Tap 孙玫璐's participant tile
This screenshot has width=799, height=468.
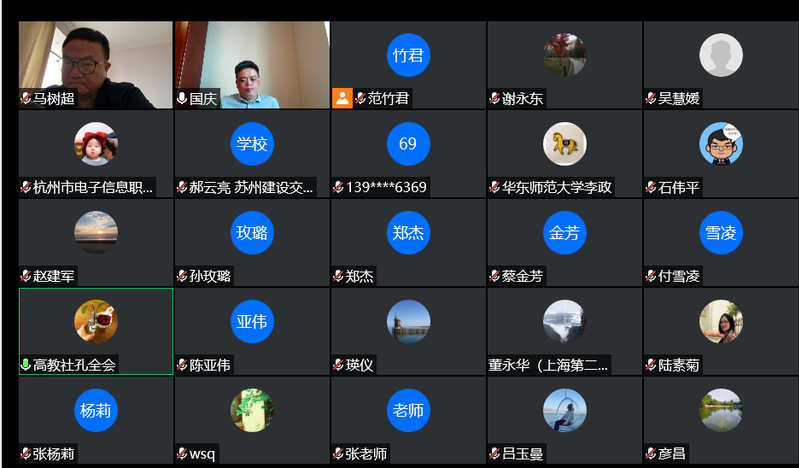[x=252, y=241]
